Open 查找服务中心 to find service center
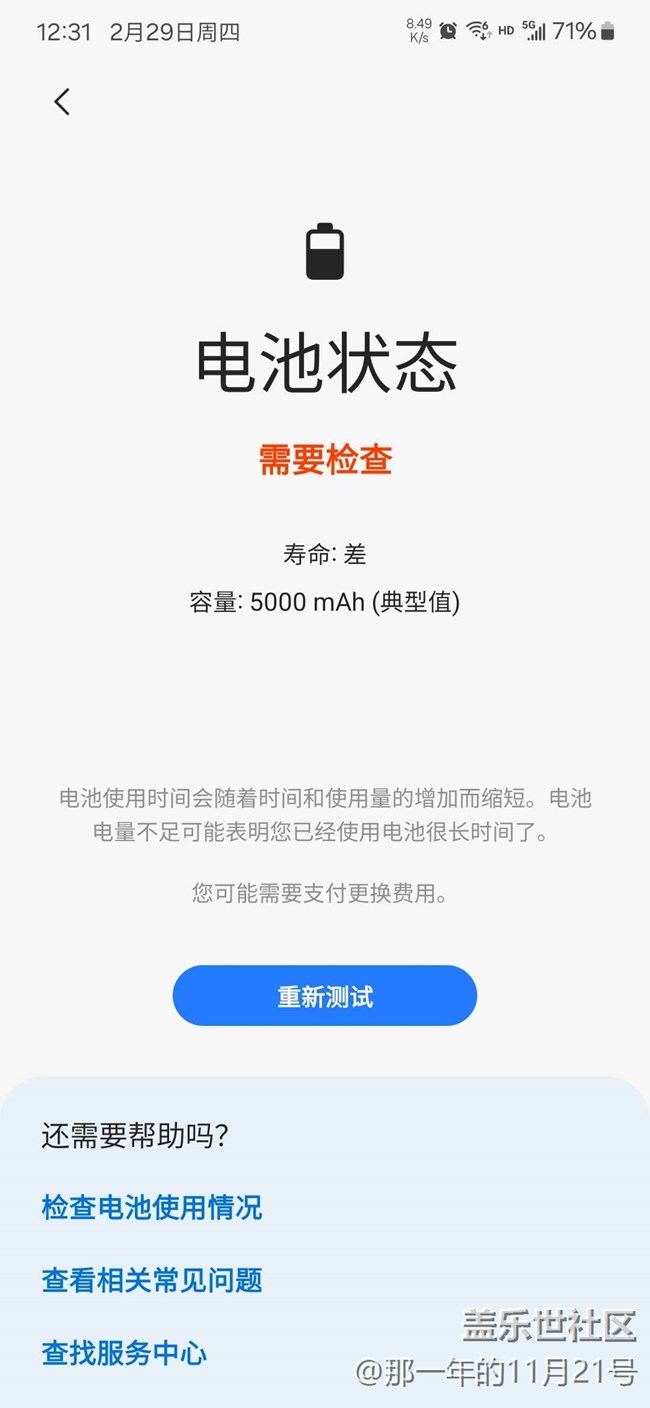This screenshot has width=650, height=1408. pos(125,1353)
